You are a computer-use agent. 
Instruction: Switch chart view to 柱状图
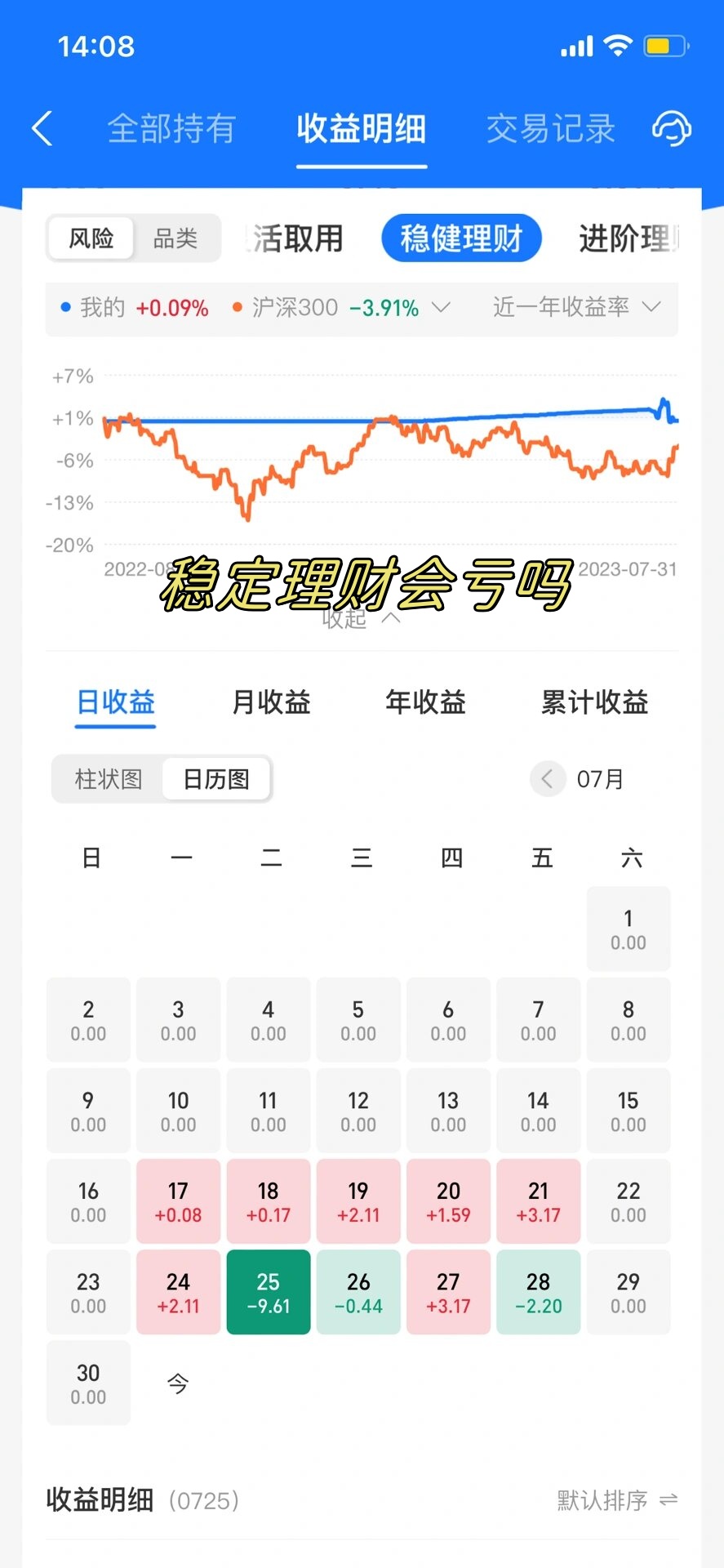click(x=108, y=779)
